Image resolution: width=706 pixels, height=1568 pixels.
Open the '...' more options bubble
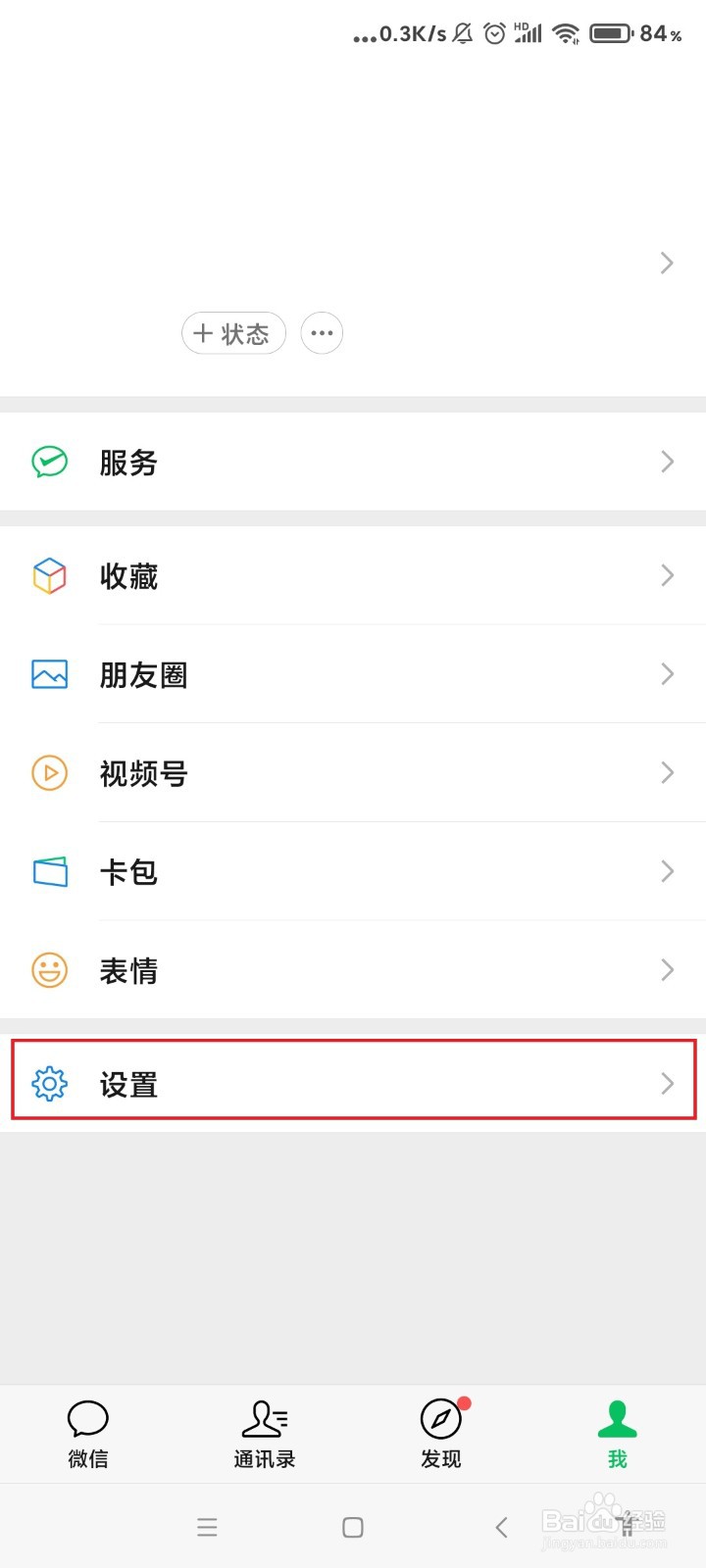322,333
